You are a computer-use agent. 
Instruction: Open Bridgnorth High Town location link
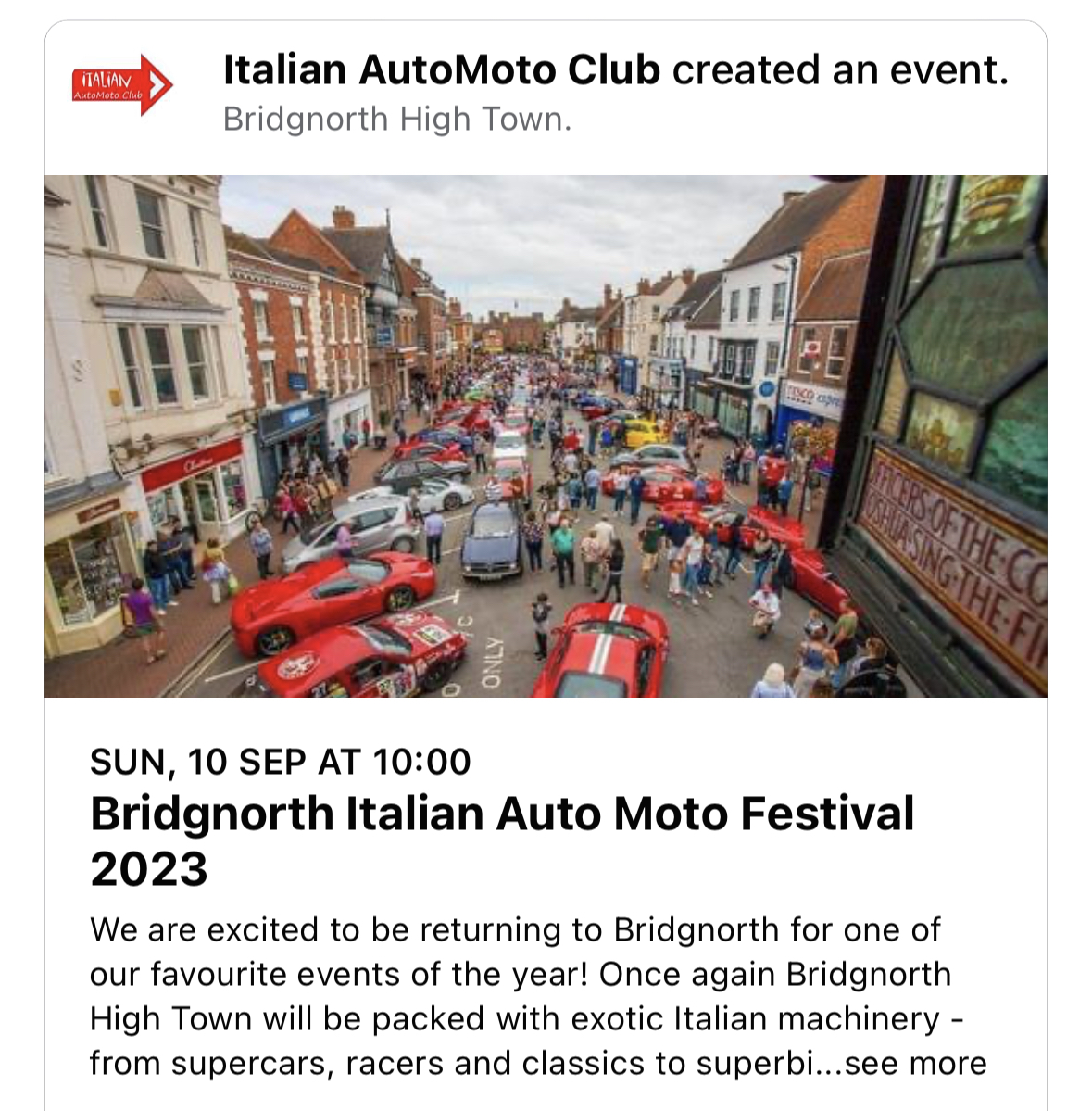396,120
